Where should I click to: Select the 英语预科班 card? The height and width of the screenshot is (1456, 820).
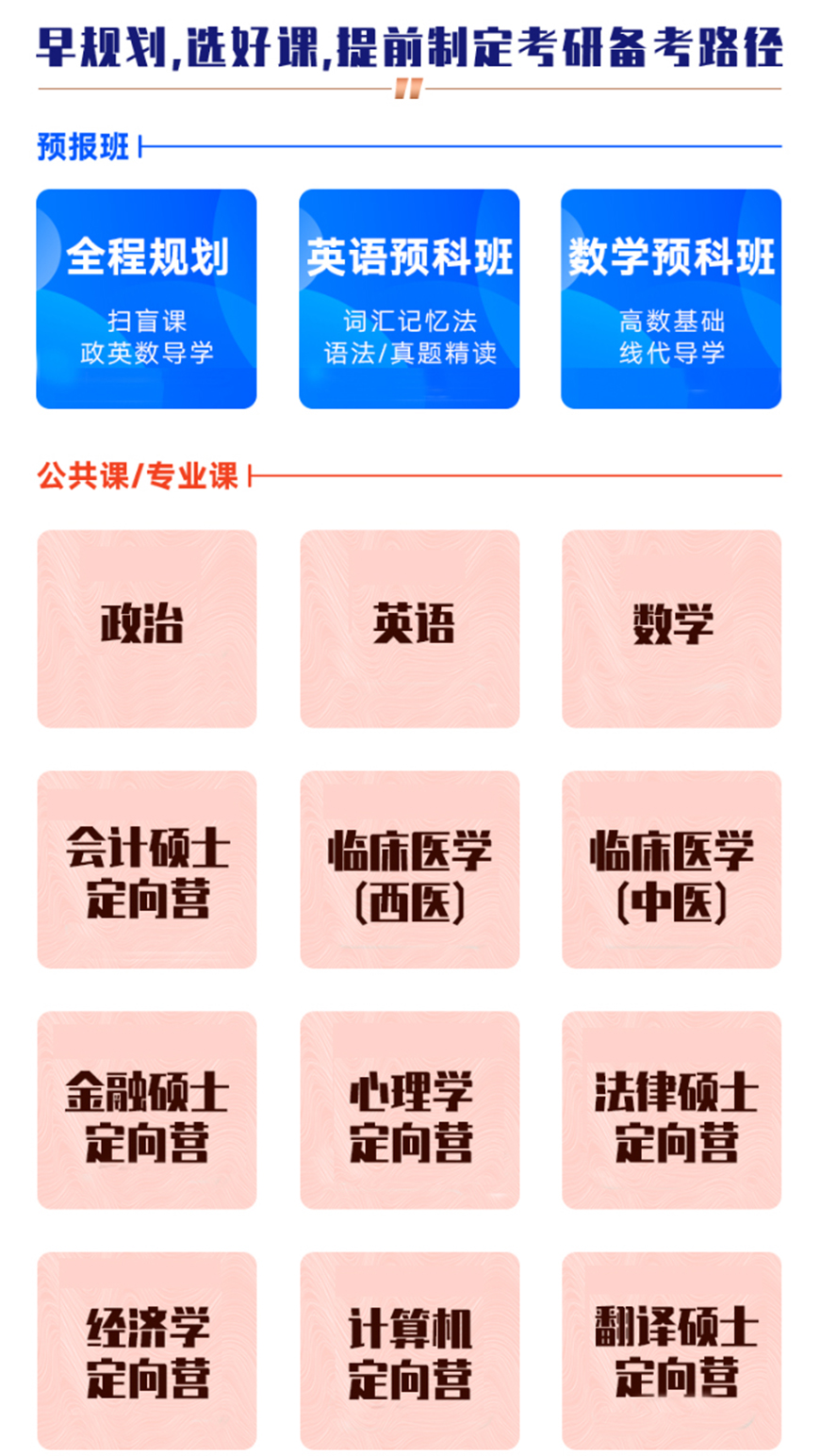click(x=409, y=299)
